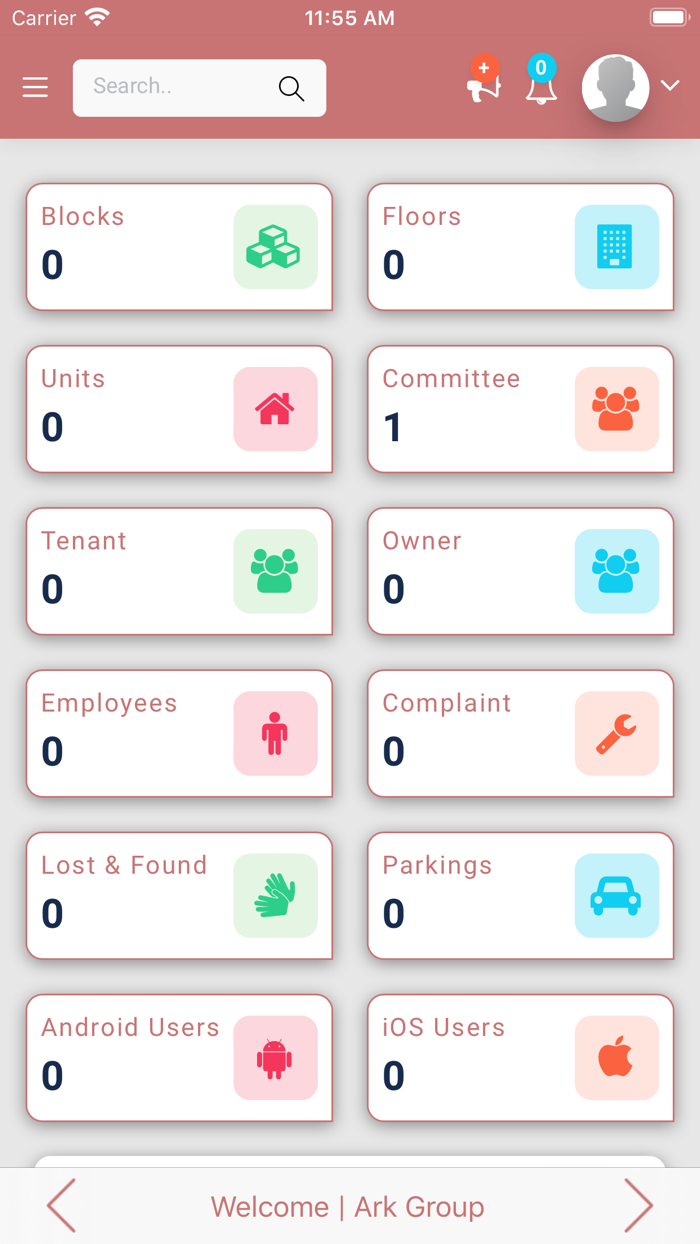Open the Blocks card
The height and width of the screenshot is (1244, 700).
click(x=179, y=247)
